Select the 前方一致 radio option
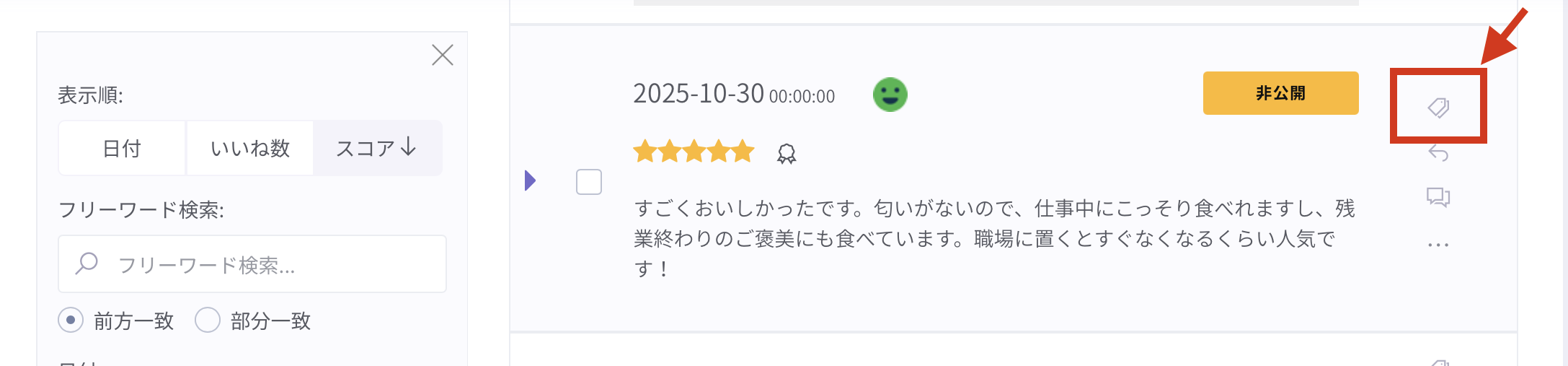Image resolution: width=1568 pixels, height=366 pixels. point(71,320)
